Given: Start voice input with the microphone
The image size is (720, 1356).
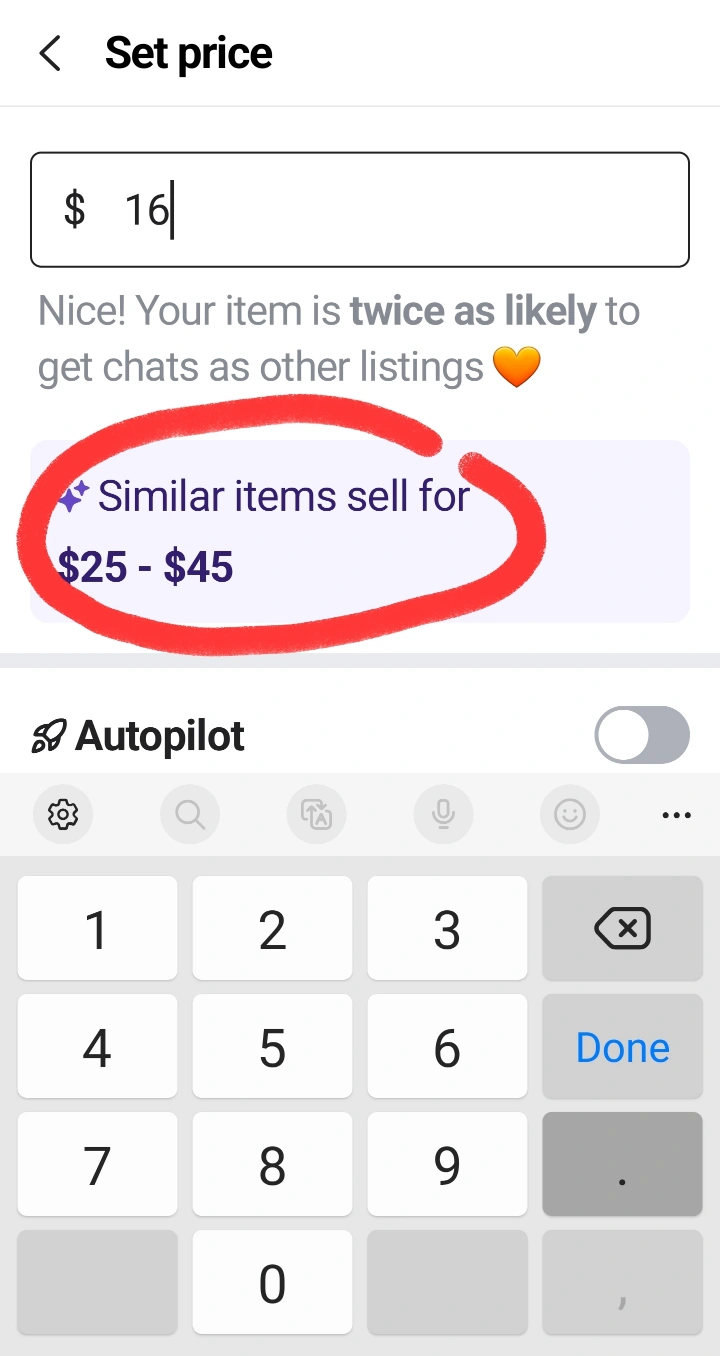Looking at the screenshot, I should point(443,815).
